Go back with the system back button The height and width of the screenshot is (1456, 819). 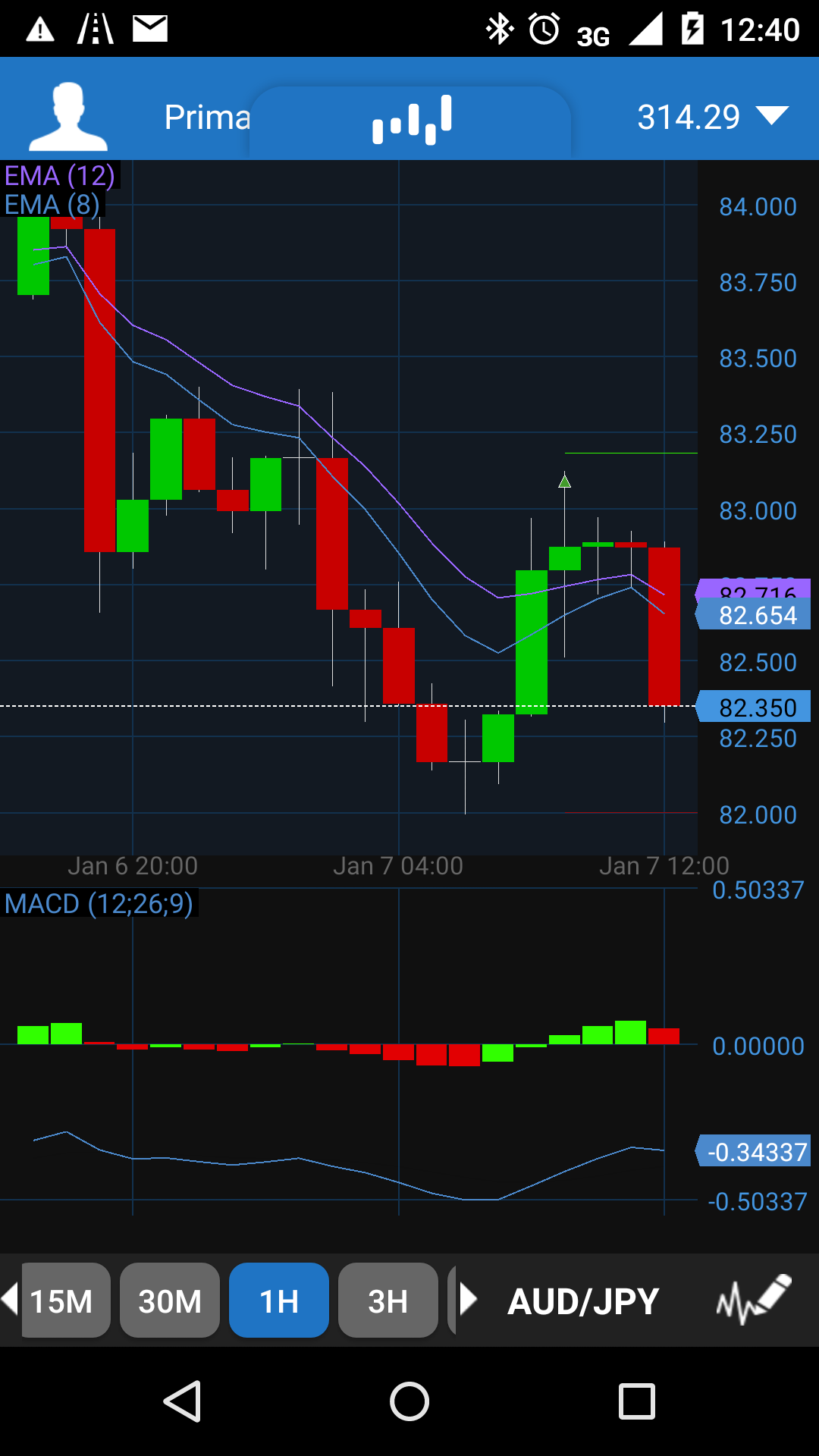click(182, 1401)
